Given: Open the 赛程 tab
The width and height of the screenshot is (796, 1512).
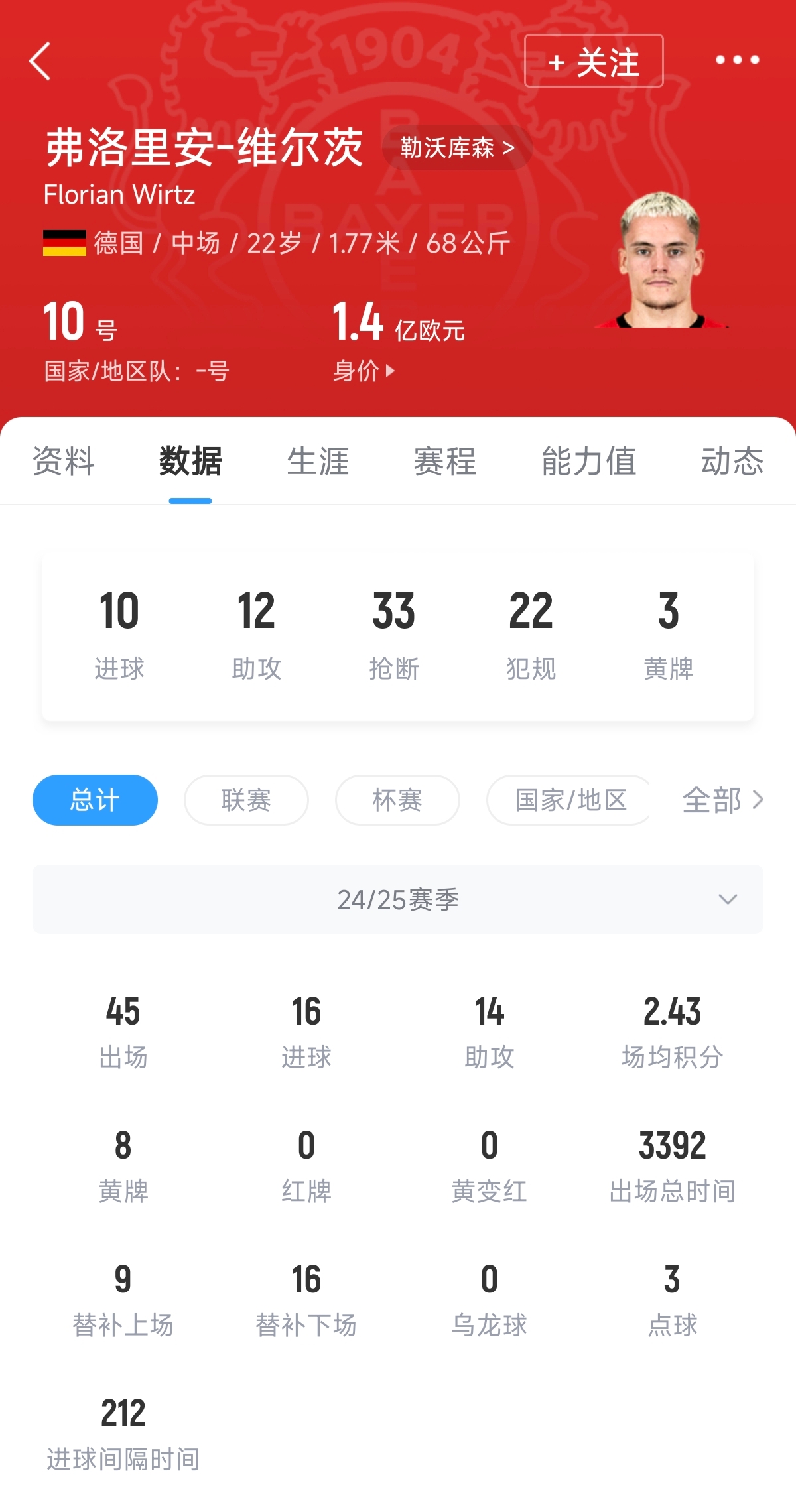Looking at the screenshot, I should pyautogui.click(x=445, y=462).
